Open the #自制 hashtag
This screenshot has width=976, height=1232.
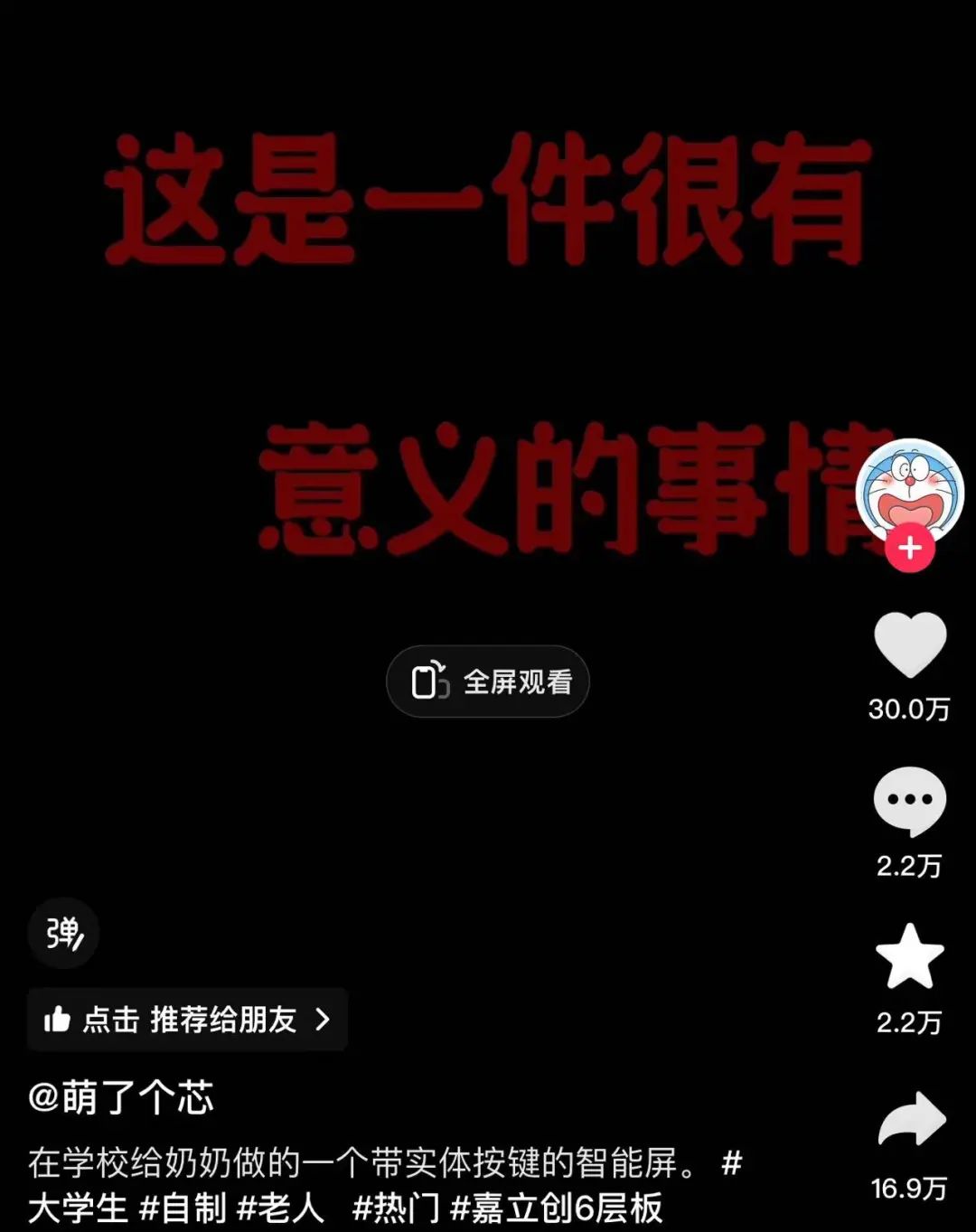183,1208
